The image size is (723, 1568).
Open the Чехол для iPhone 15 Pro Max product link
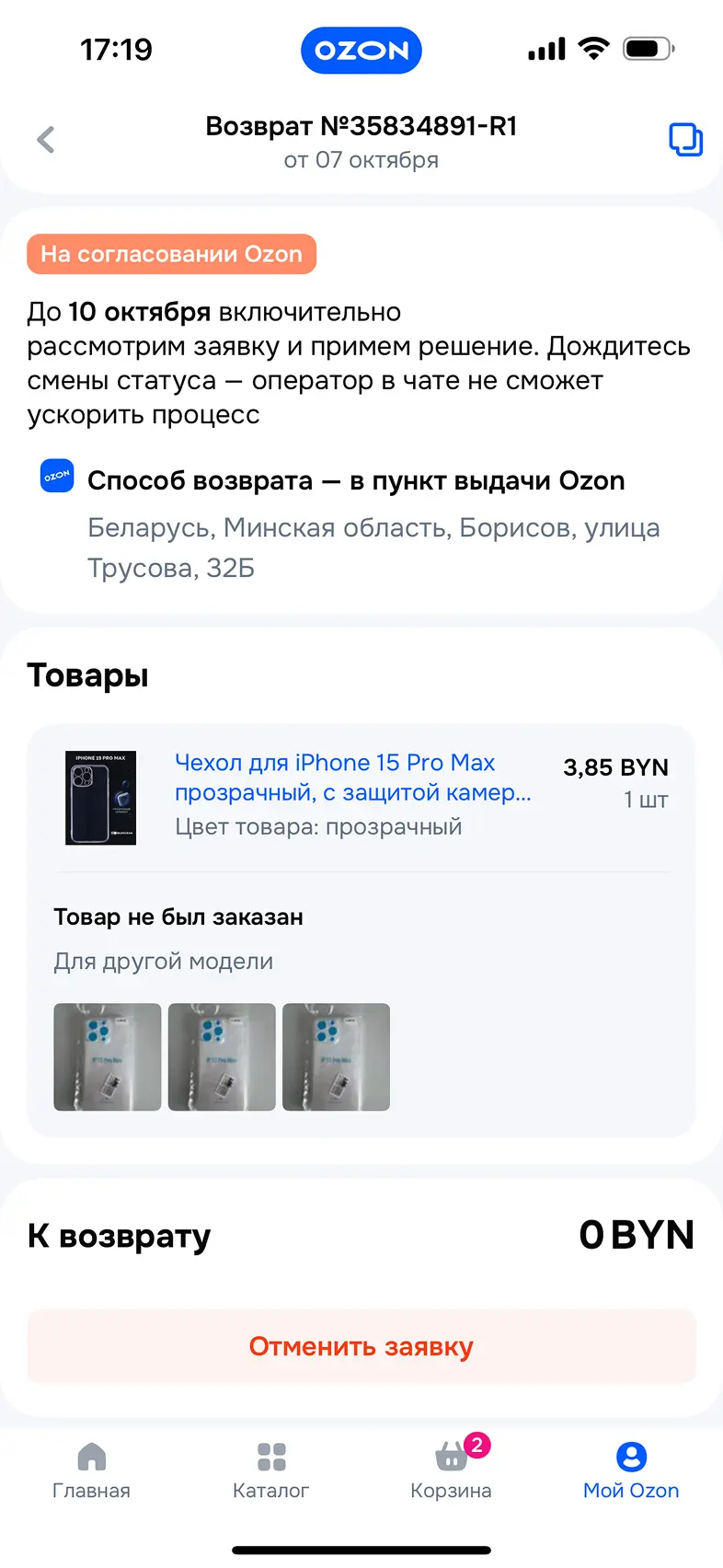pyautogui.click(x=352, y=777)
